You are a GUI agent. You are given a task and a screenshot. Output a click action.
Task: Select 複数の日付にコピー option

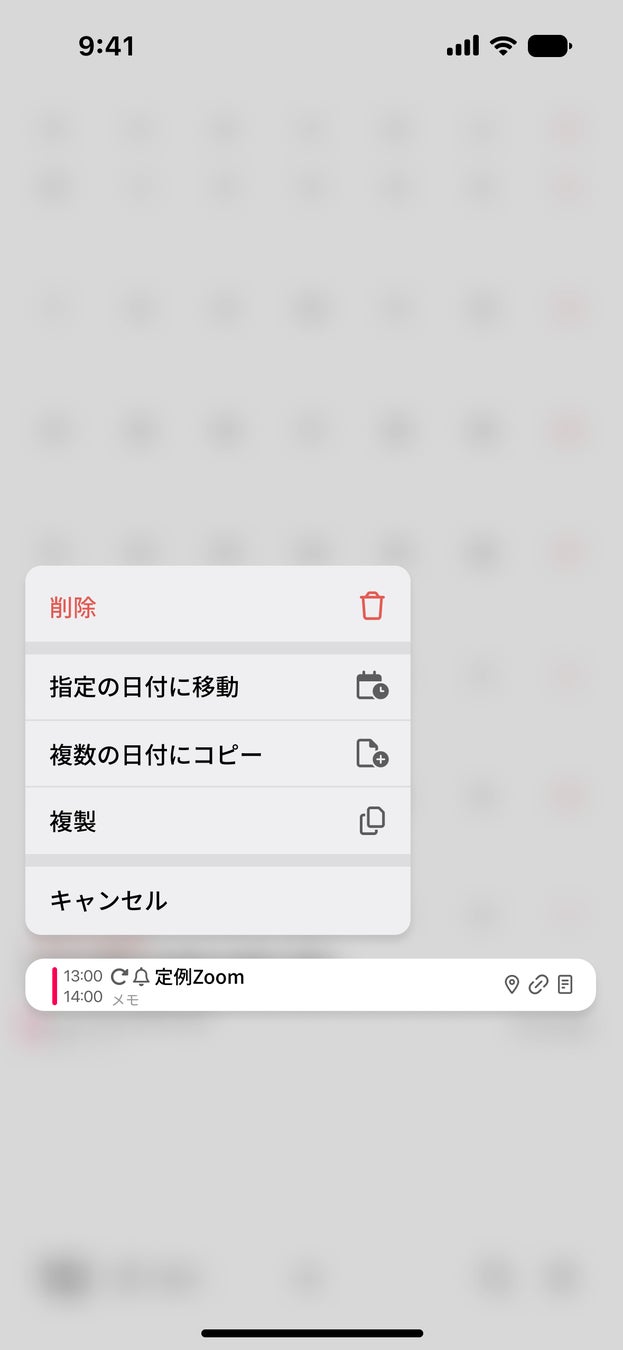pyautogui.click(x=217, y=754)
